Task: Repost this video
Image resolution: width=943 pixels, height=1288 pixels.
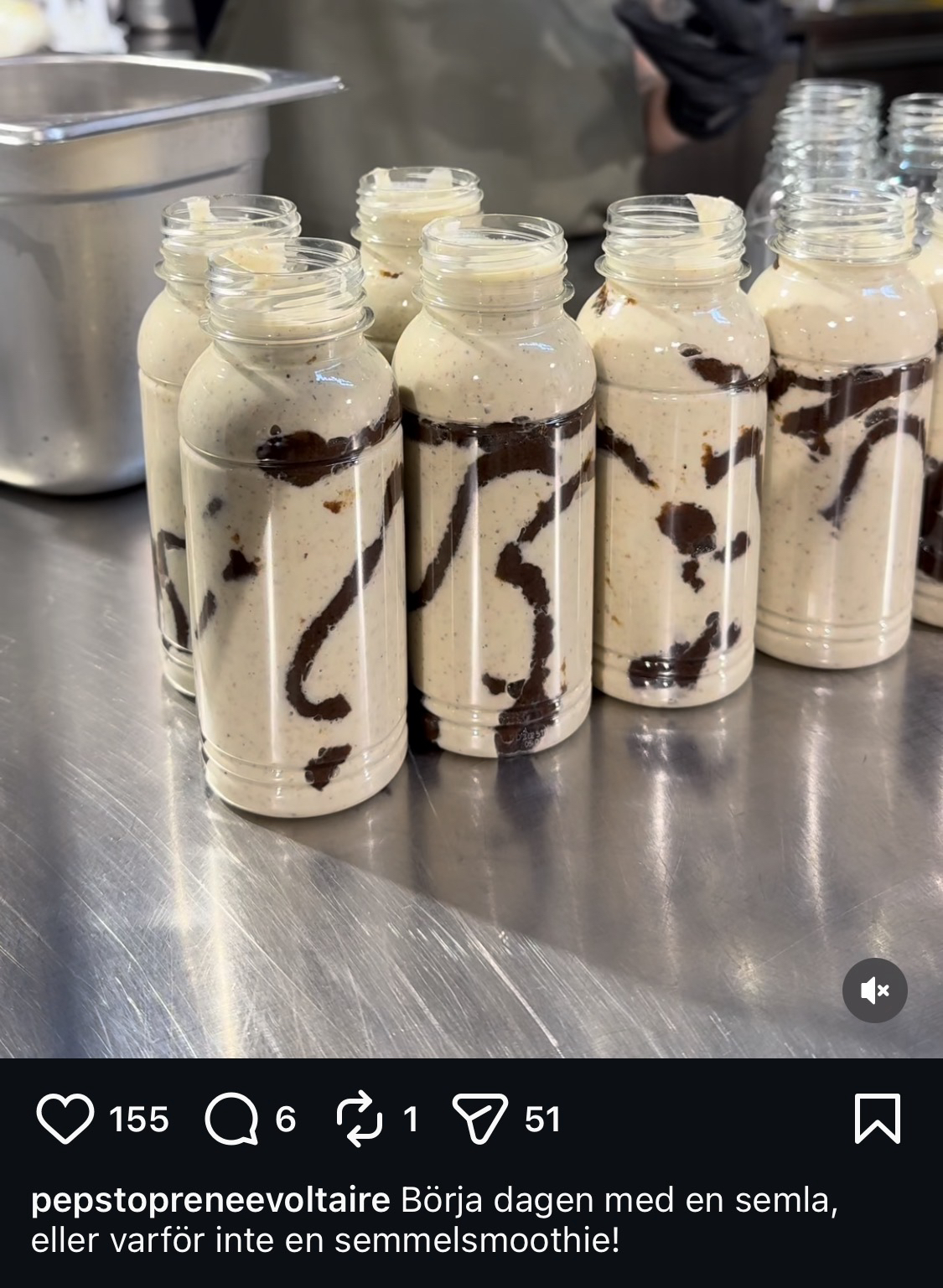Action: (359, 1120)
